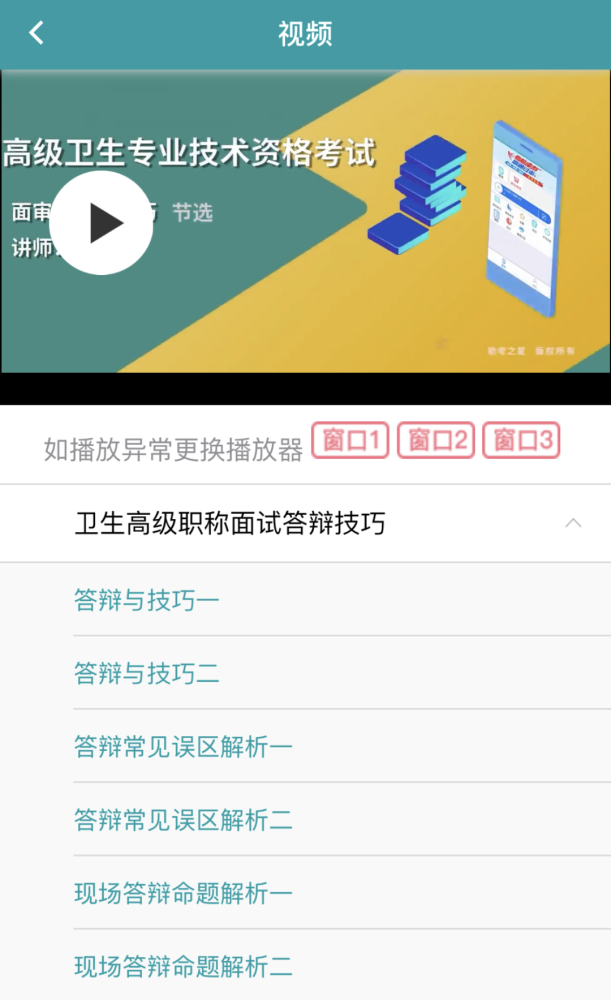Open lesson 现场答辩命题解析一
611x1000 pixels.
click(183, 893)
